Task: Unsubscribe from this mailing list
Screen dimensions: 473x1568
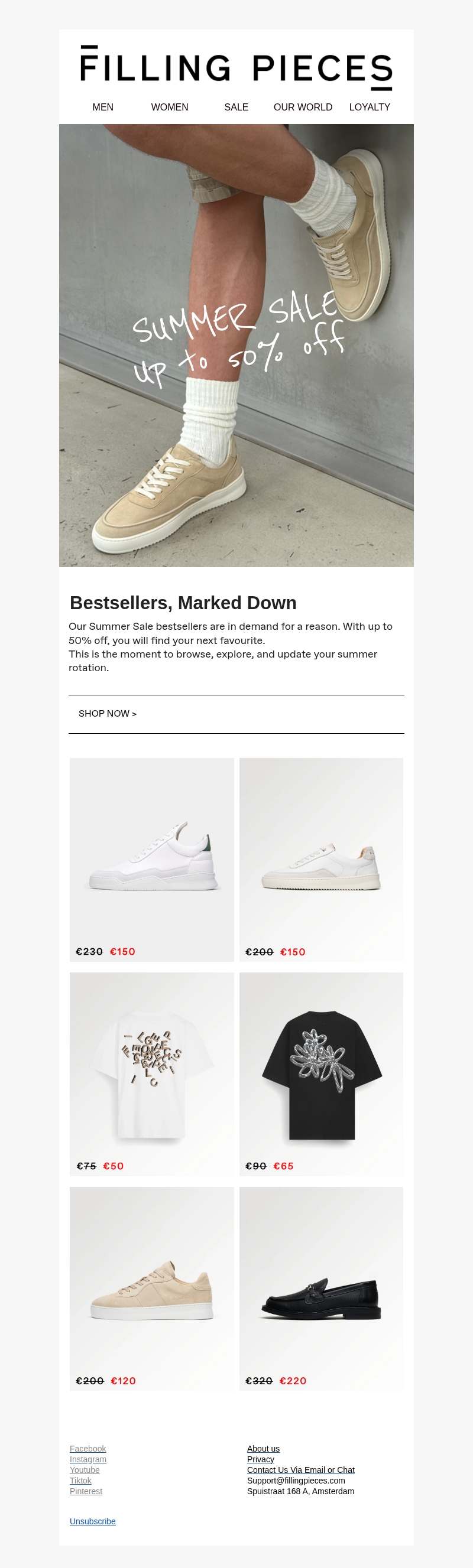Action: point(93,1521)
